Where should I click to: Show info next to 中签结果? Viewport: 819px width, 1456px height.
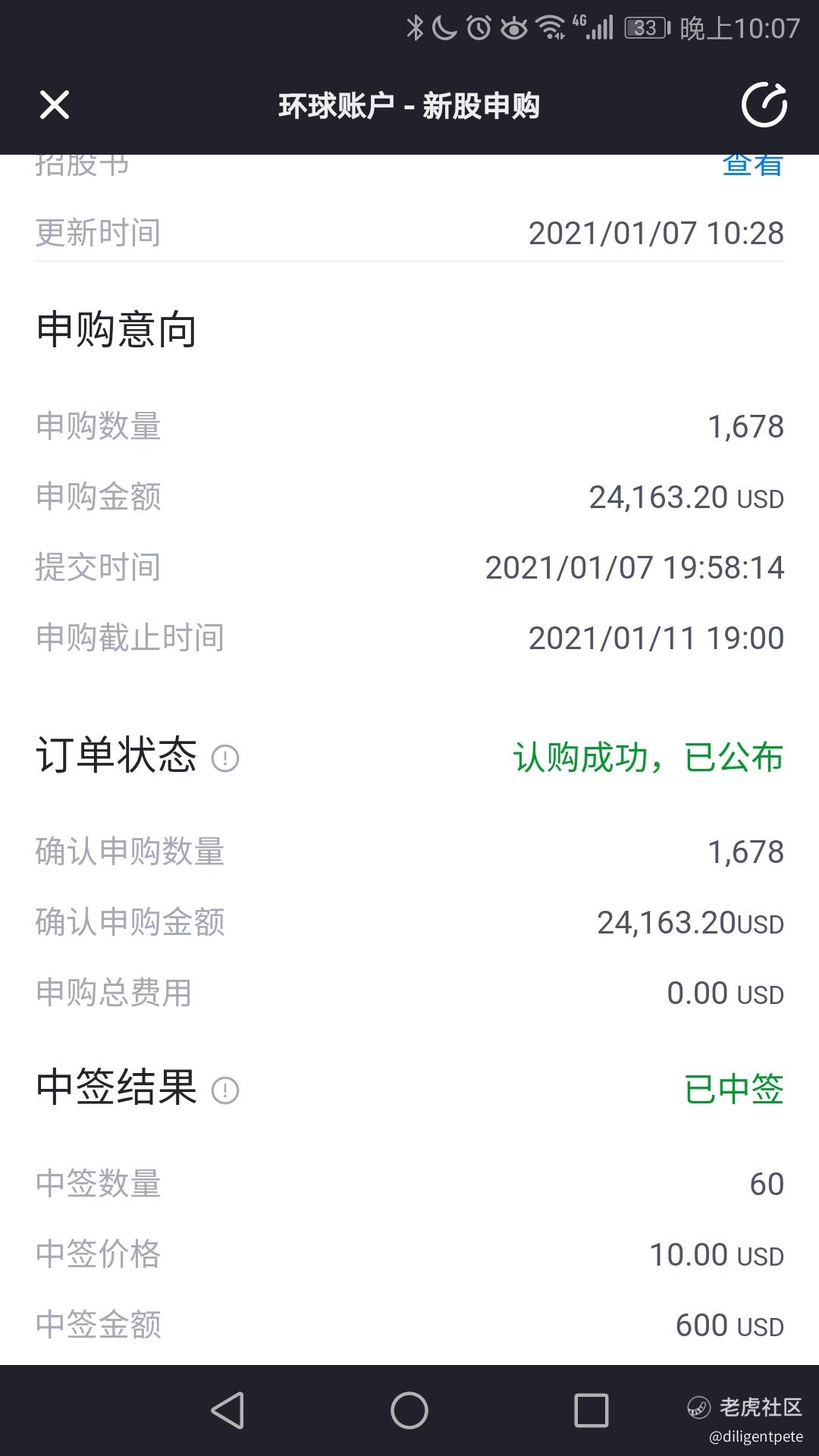[x=225, y=1090]
